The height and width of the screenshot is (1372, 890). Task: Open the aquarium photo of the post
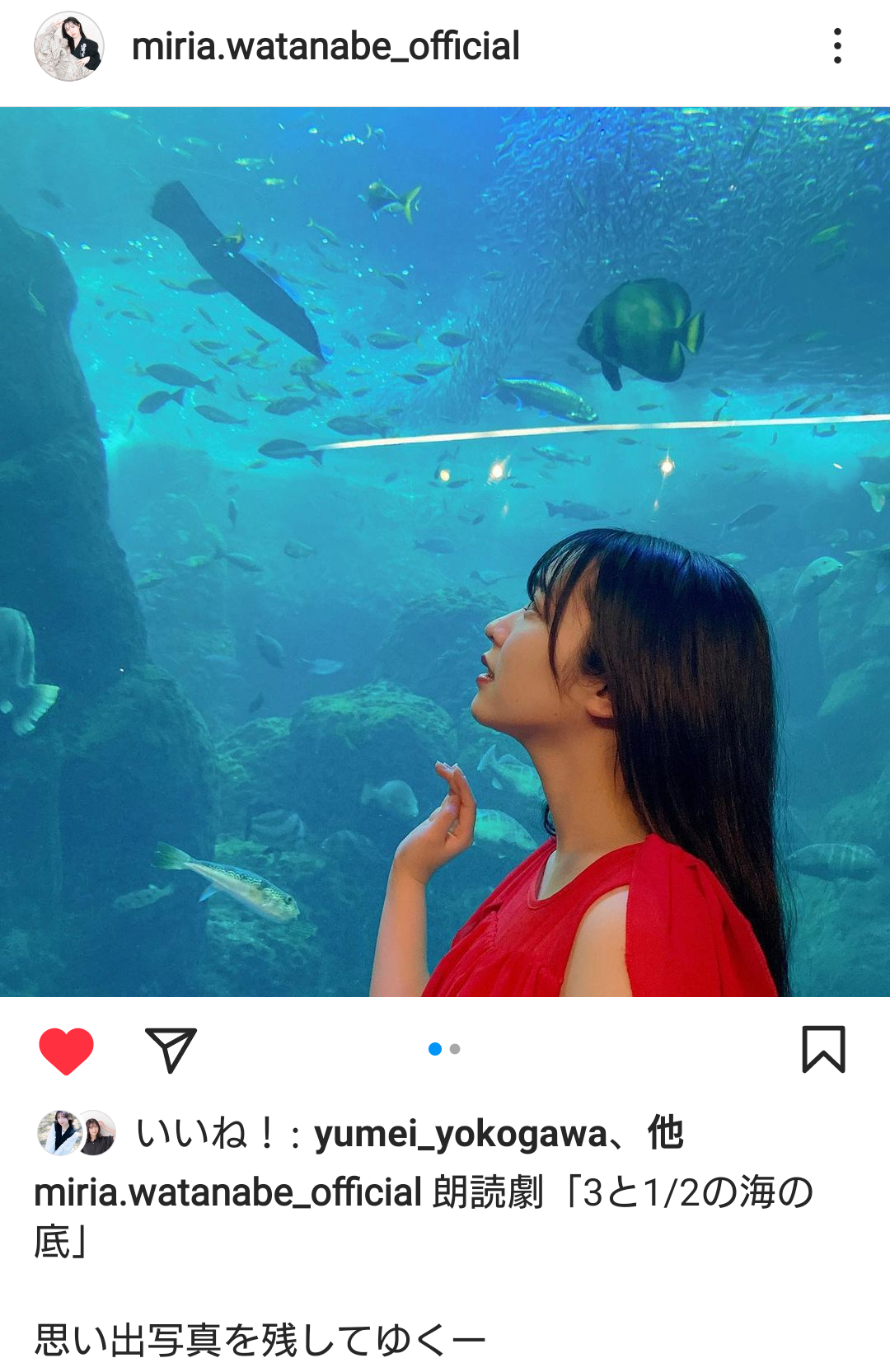(445, 552)
